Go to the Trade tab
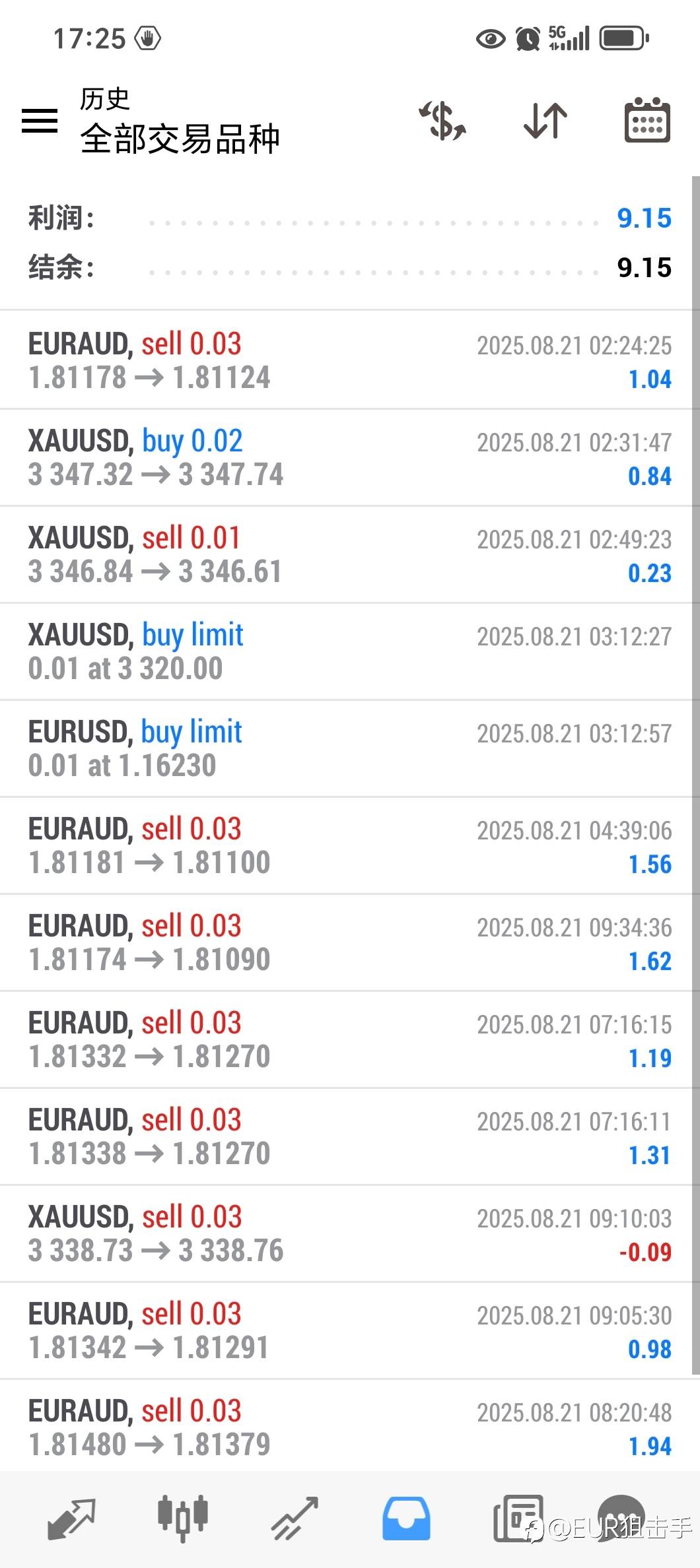Screen dimensions: 700x1568 pyautogui.click(x=295, y=1519)
